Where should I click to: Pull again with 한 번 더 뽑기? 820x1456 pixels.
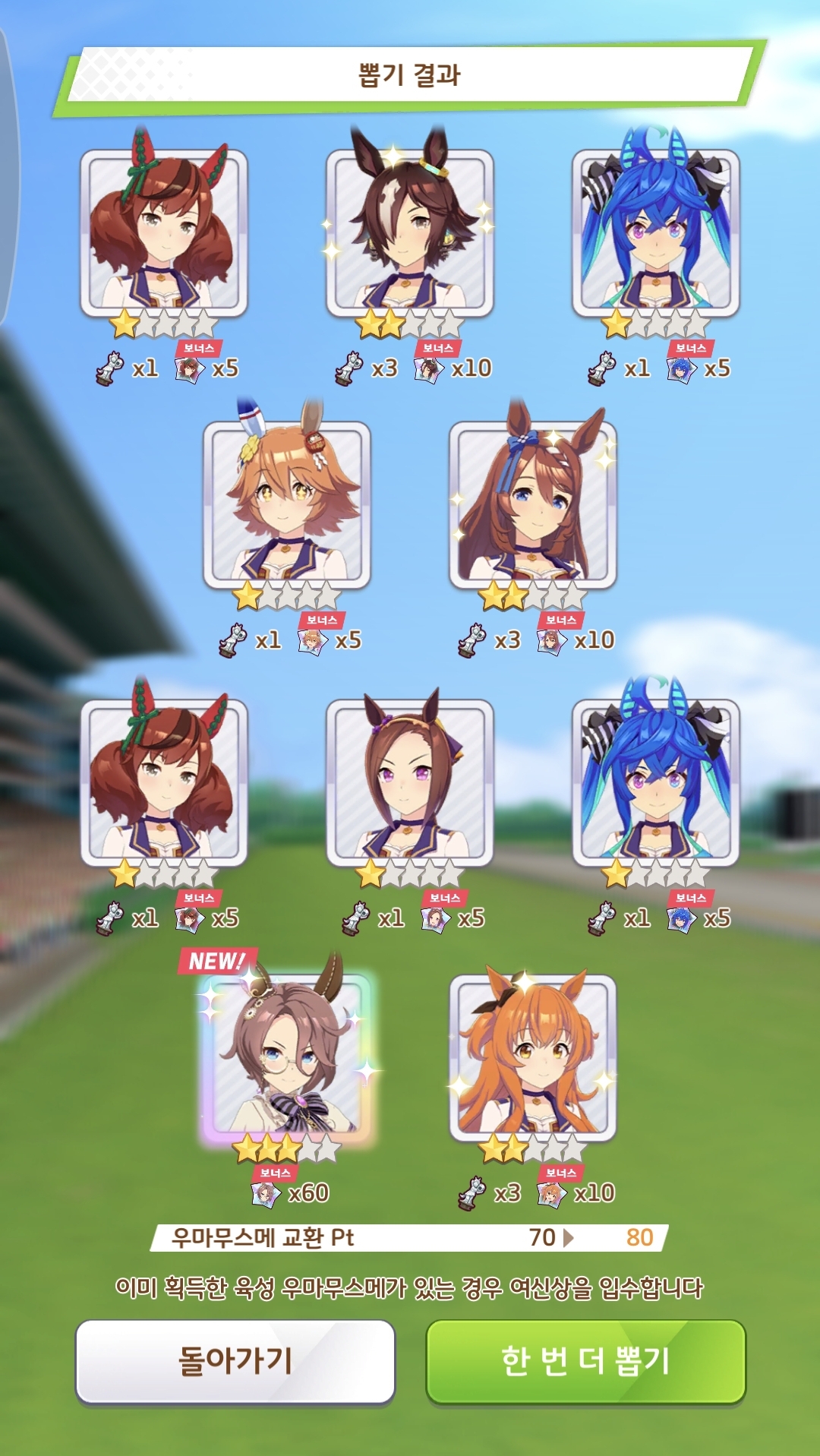tap(585, 1361)
